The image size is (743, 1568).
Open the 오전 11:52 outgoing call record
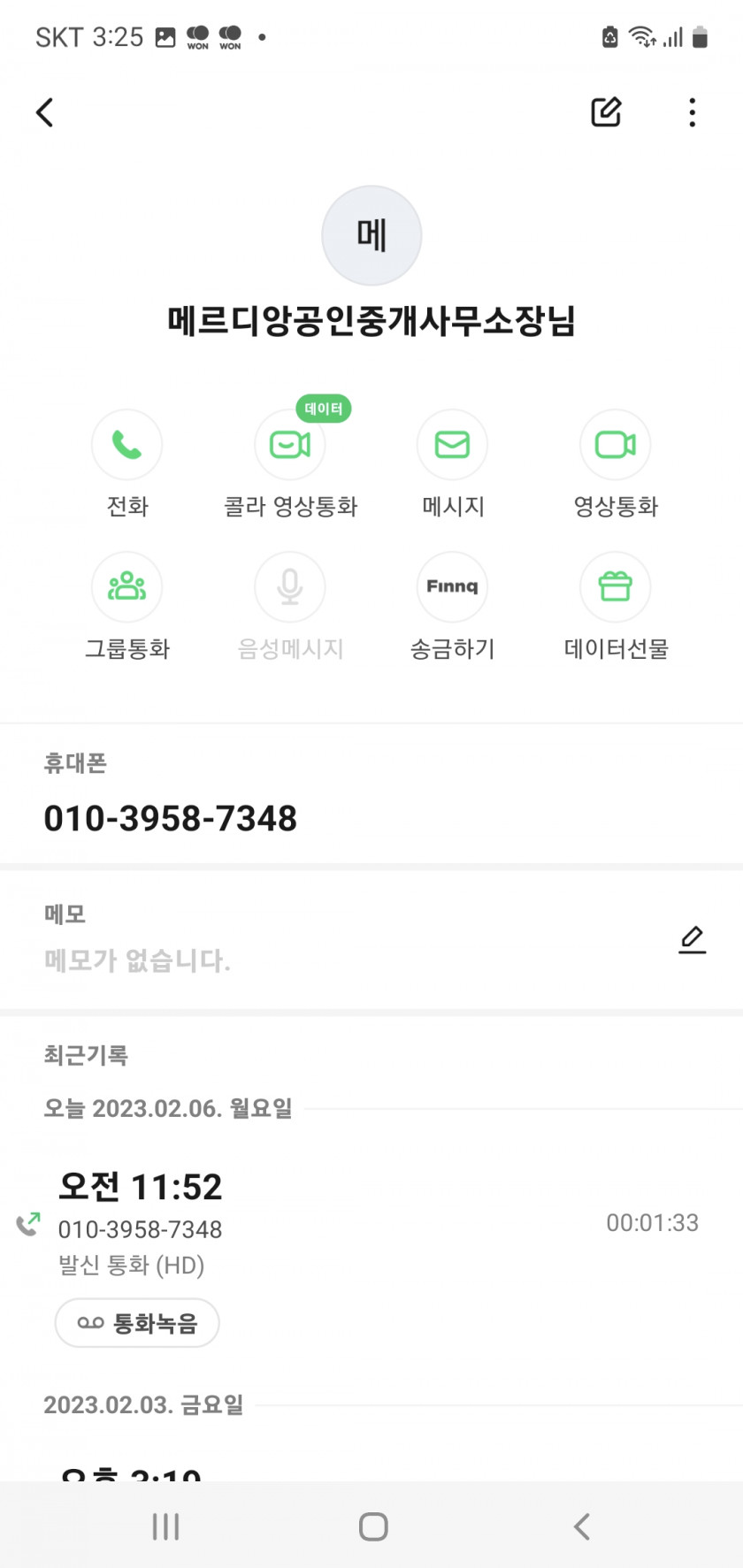(x=371, y=1225)
